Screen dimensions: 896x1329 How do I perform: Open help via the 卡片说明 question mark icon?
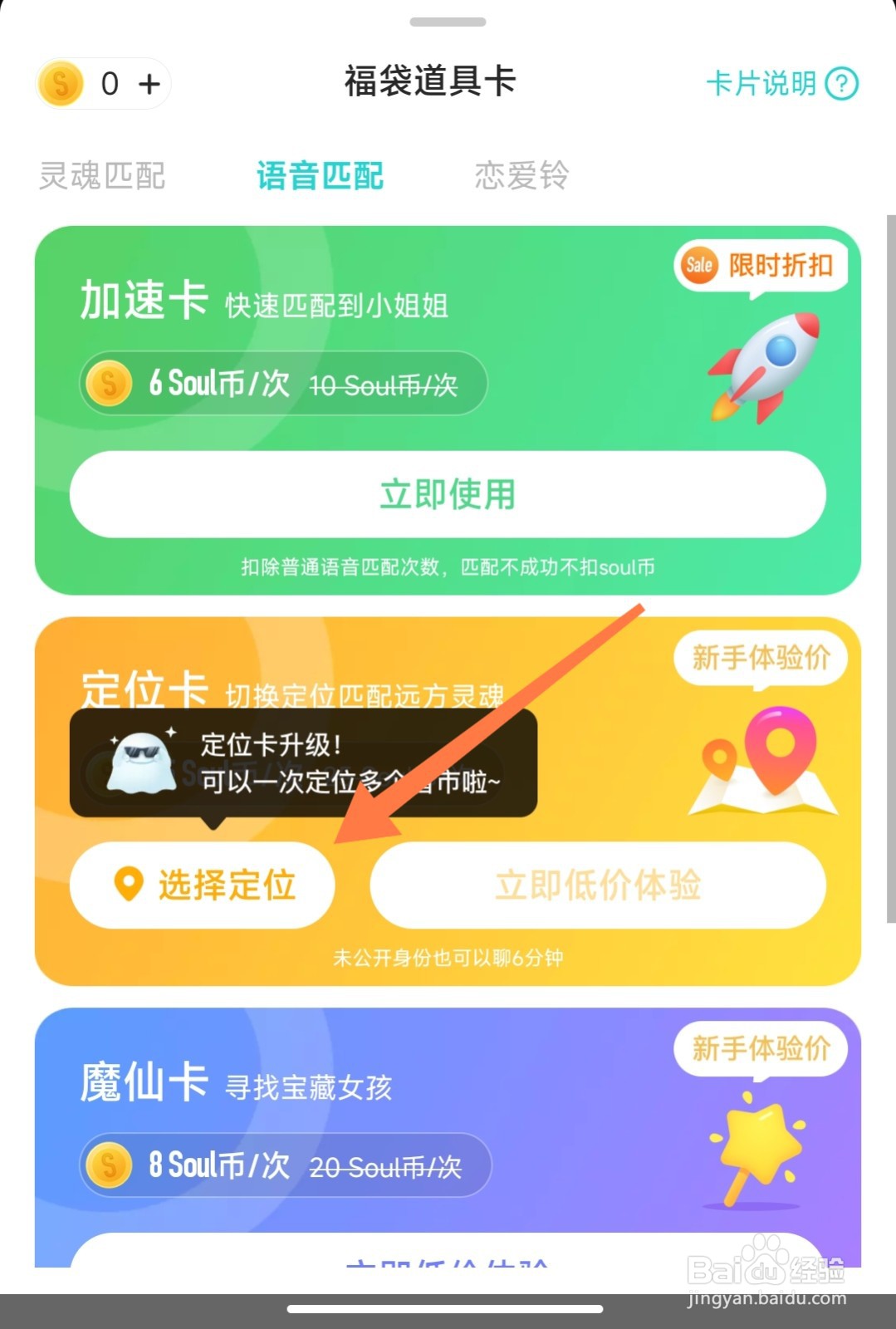(841, 83)
